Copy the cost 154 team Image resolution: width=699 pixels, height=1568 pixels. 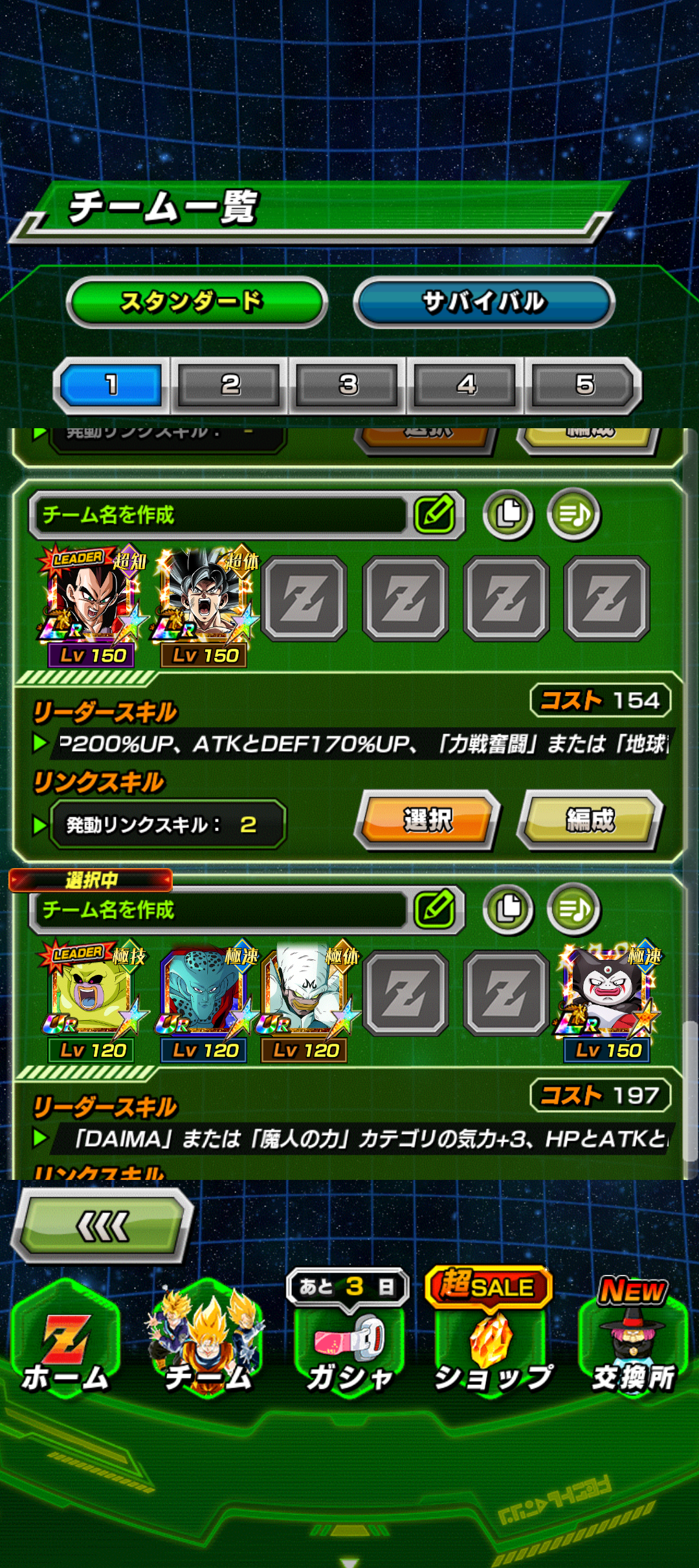508,515
